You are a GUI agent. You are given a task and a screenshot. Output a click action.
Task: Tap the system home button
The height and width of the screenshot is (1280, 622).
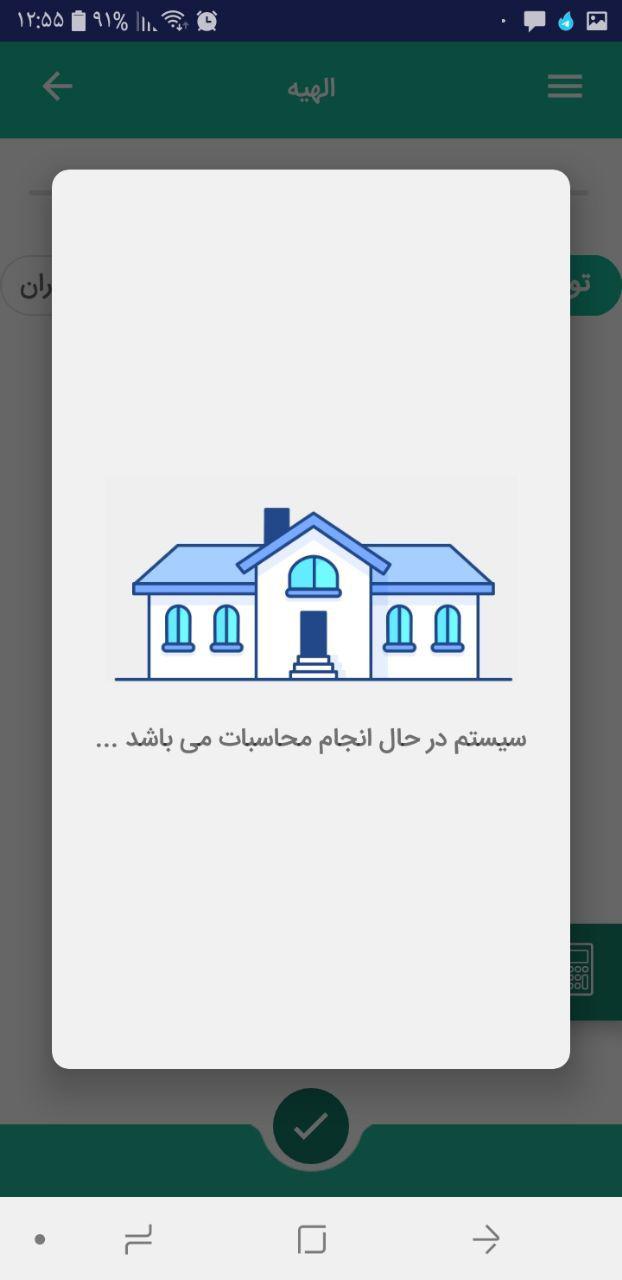[311, 1240]
